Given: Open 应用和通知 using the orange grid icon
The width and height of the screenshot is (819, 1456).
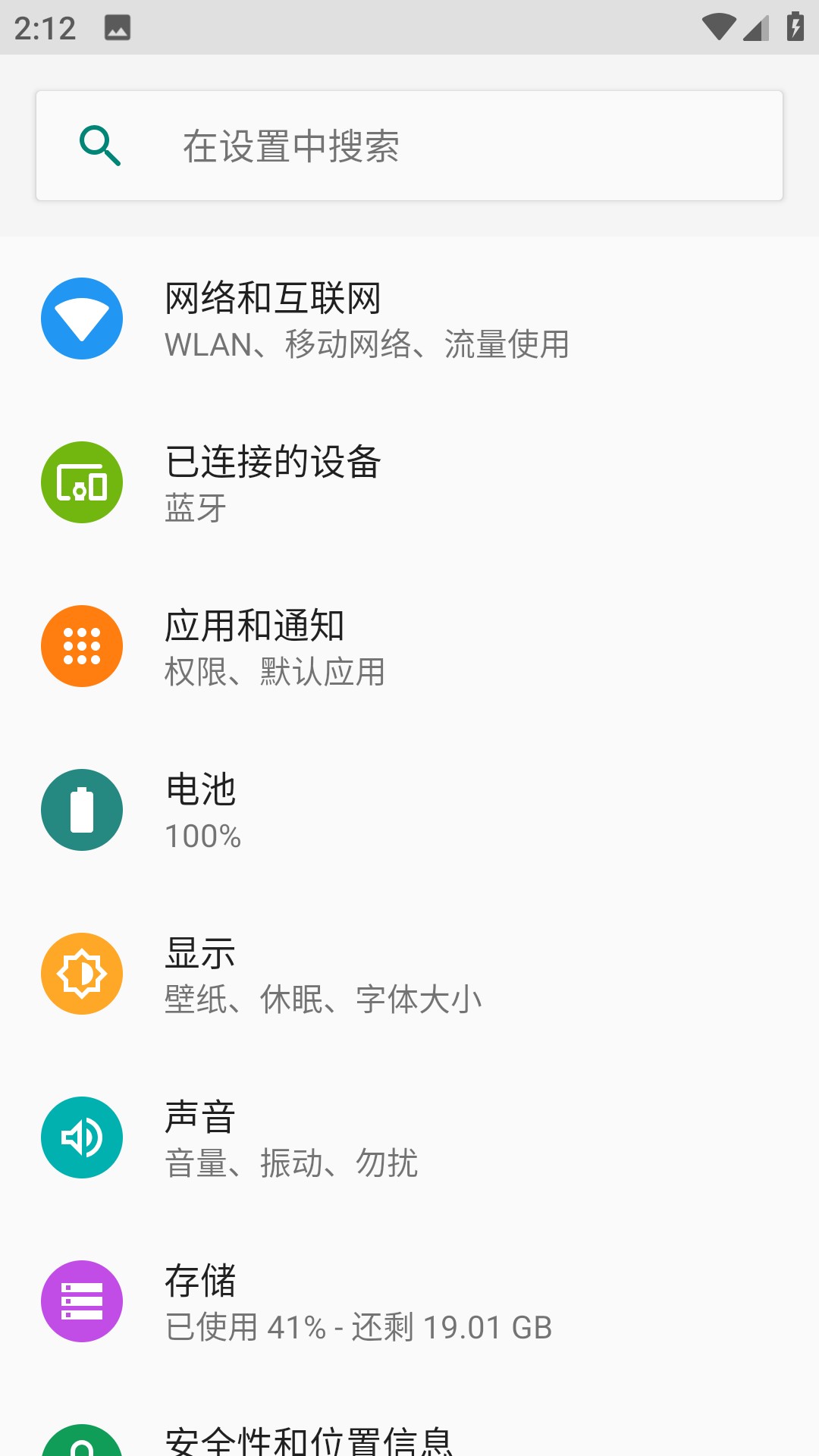Looking at the screenshot, I should tap(81, 645).
